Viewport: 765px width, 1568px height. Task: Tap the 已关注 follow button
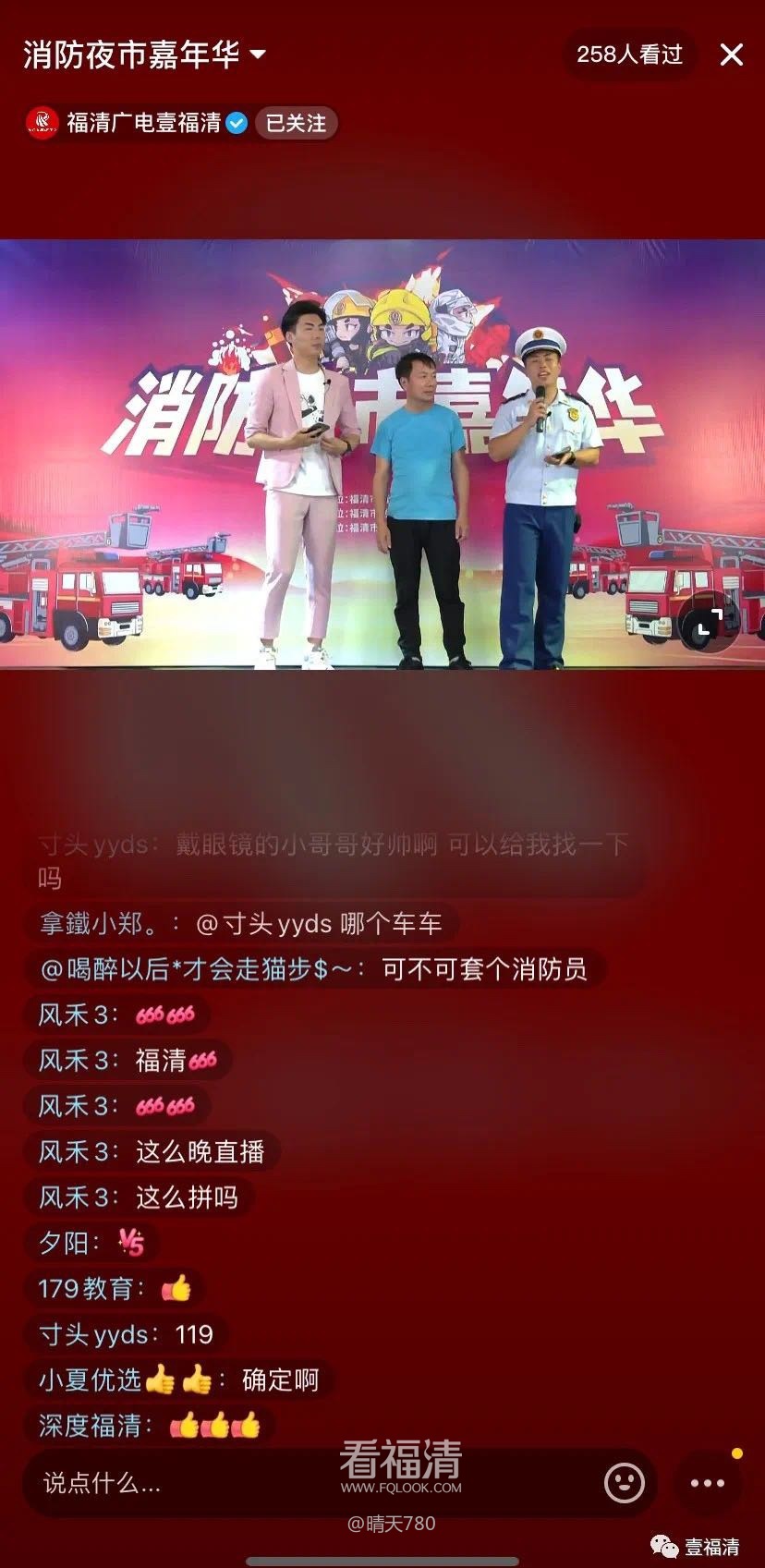tap(296, 123)
